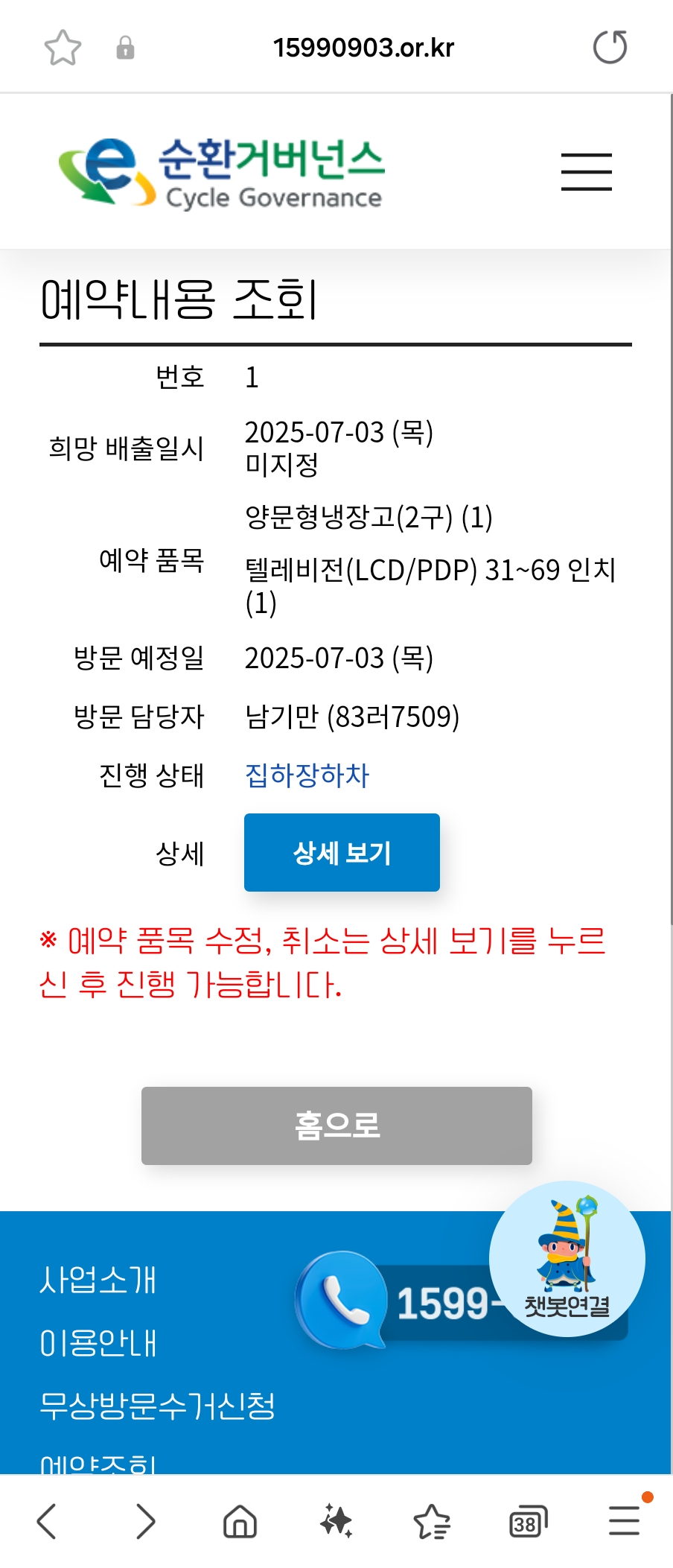Open the browser AI sparkle tool

pyautogui.click(x=336, y=1521)
